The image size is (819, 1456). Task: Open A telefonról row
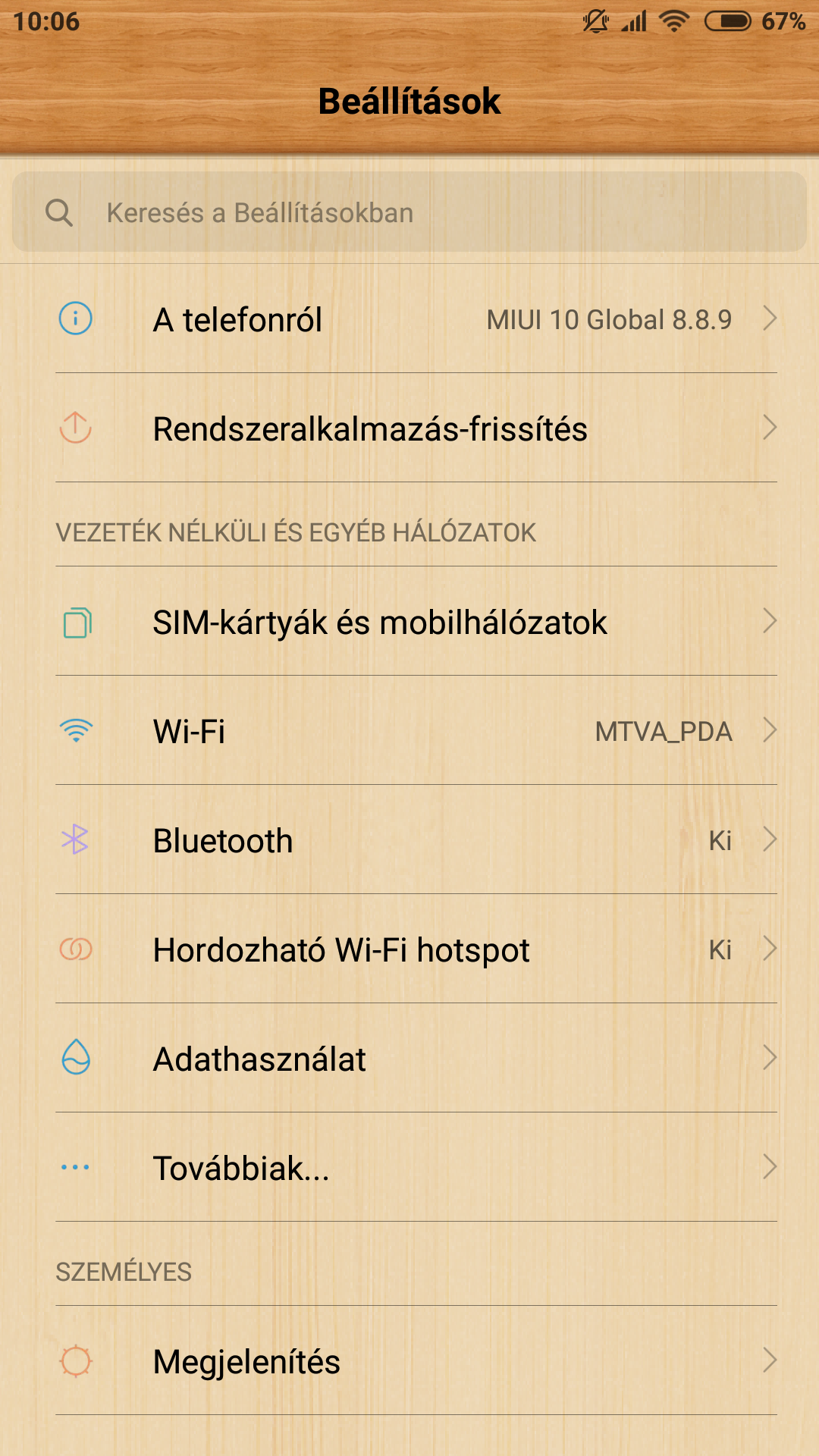409,318
